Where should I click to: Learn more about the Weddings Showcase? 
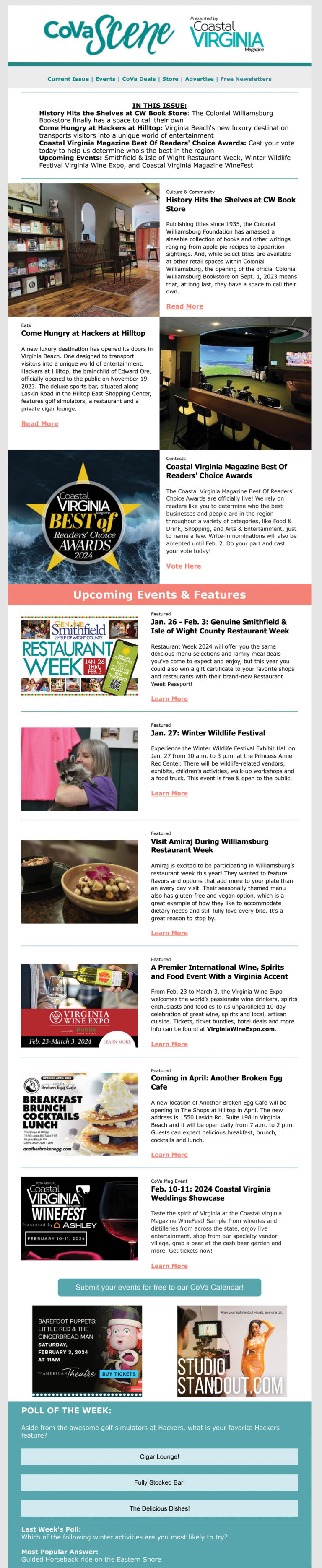(x=169, y=1265)
